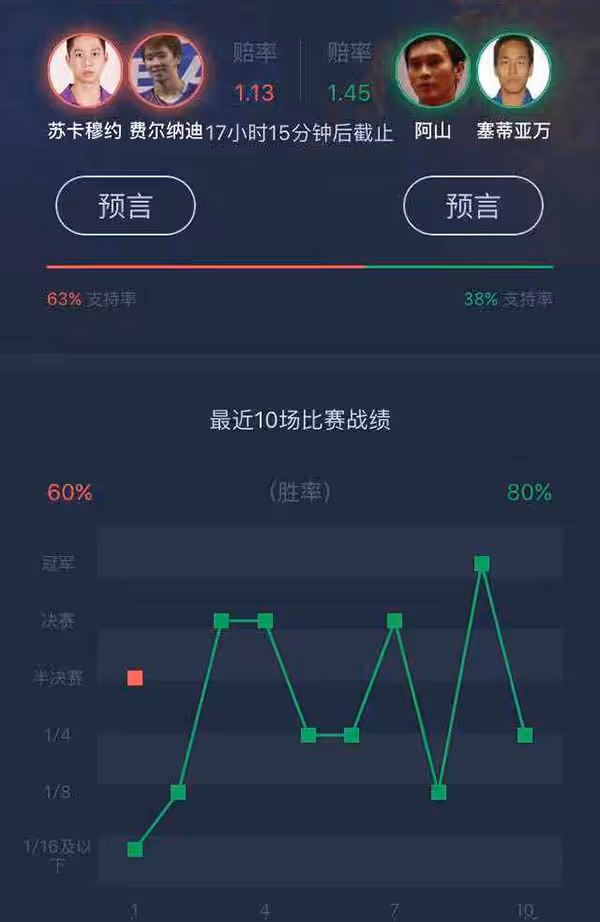This screenshot has height=922, width=600.
Task: Open 费尔纳迪's player avatar
Action: tap(166, 70)
